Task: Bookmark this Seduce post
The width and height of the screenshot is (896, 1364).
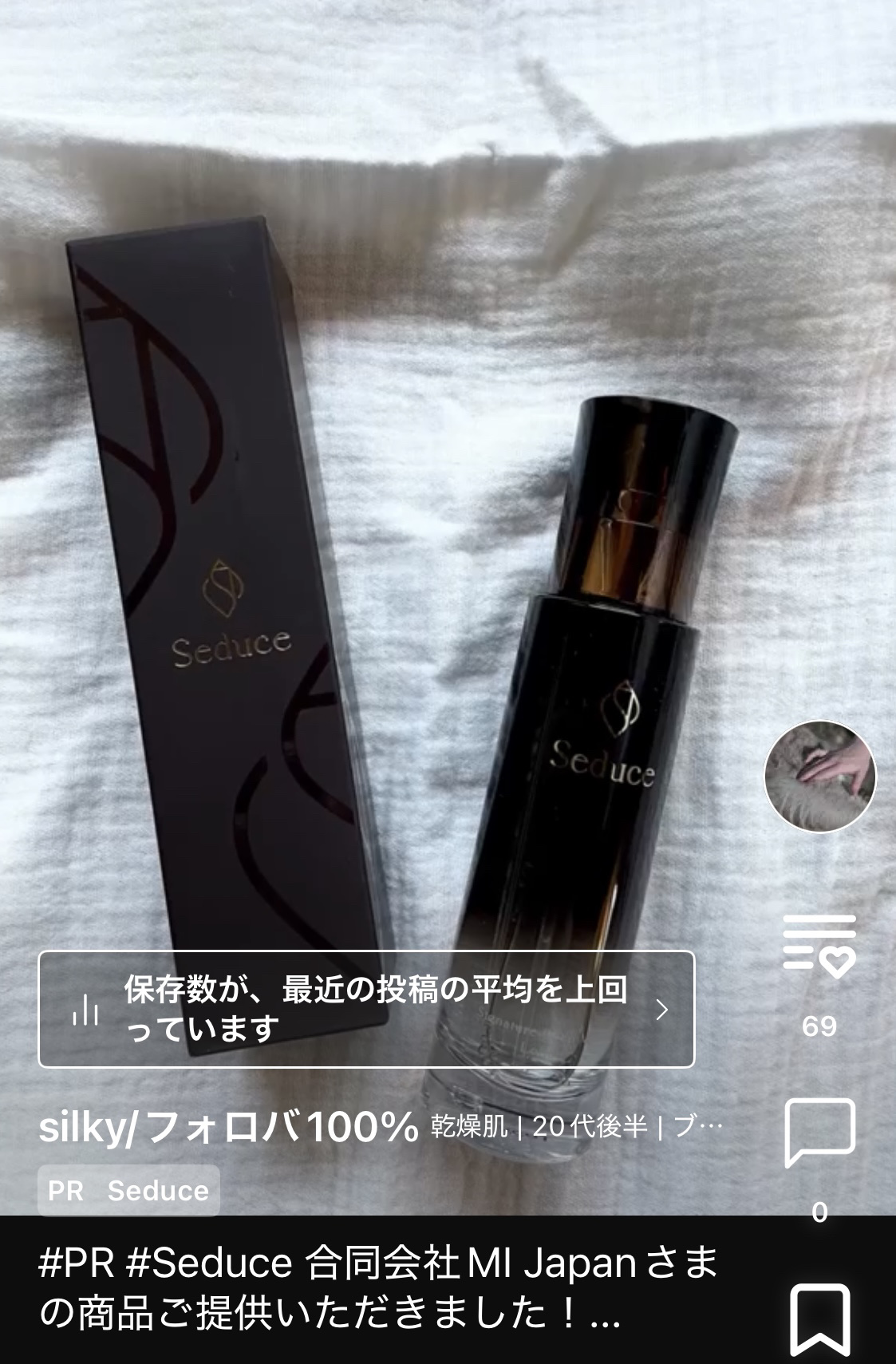Action: (819, 1320)
